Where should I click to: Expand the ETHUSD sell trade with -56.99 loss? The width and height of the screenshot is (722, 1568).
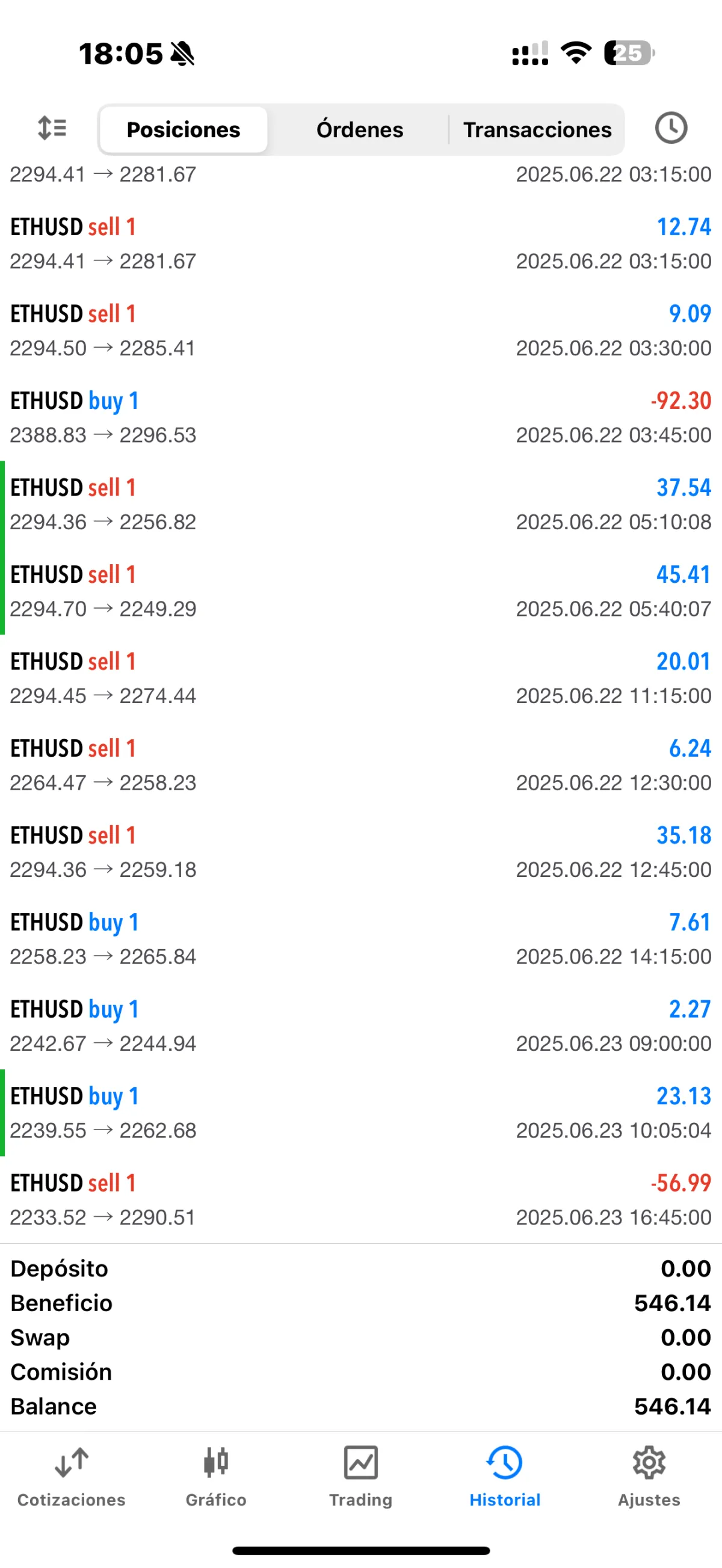pyautogui.click(x=360, y=1200)
